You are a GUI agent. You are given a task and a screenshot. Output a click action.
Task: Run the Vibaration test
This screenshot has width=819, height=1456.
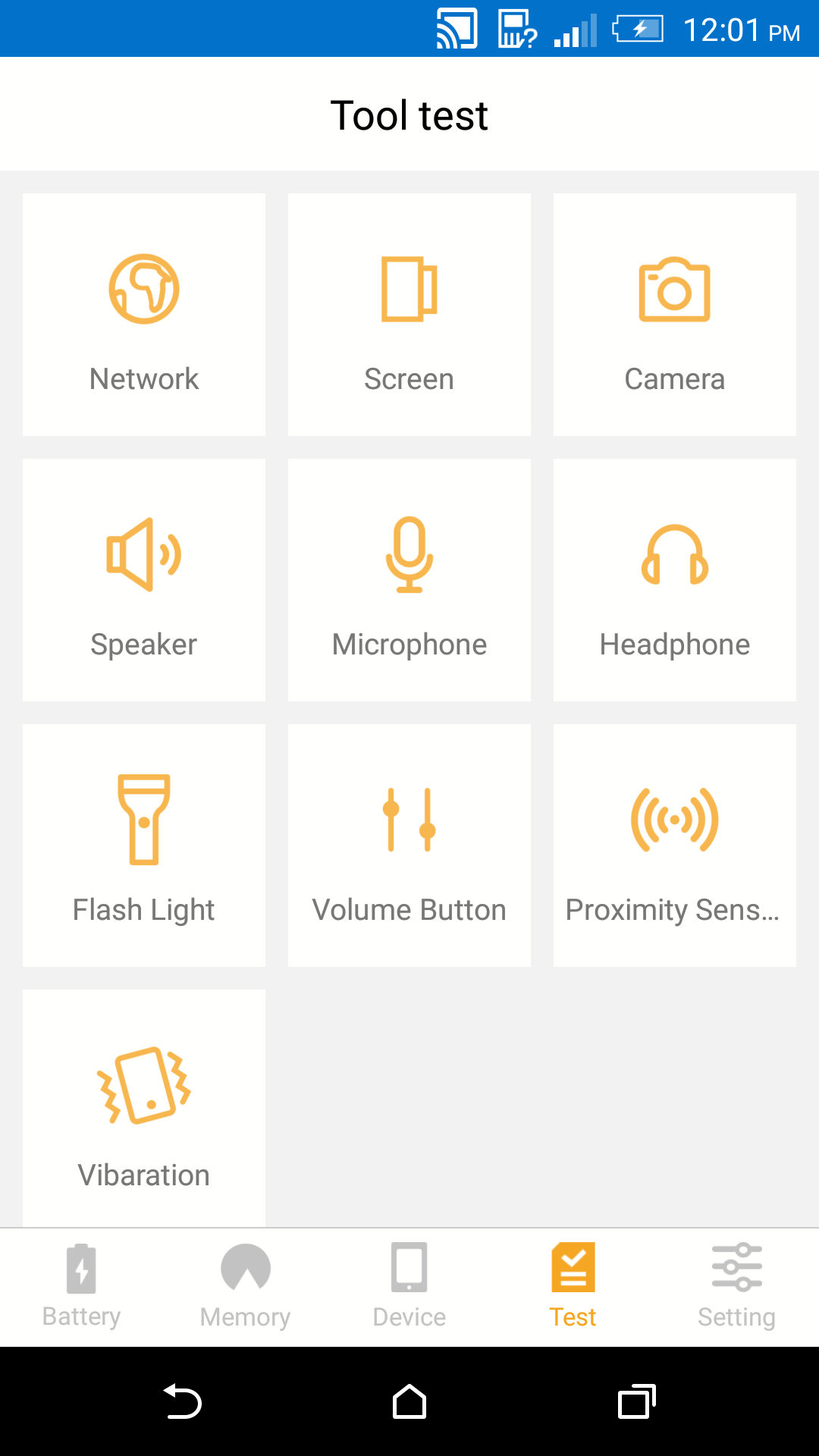point(144,1108)
